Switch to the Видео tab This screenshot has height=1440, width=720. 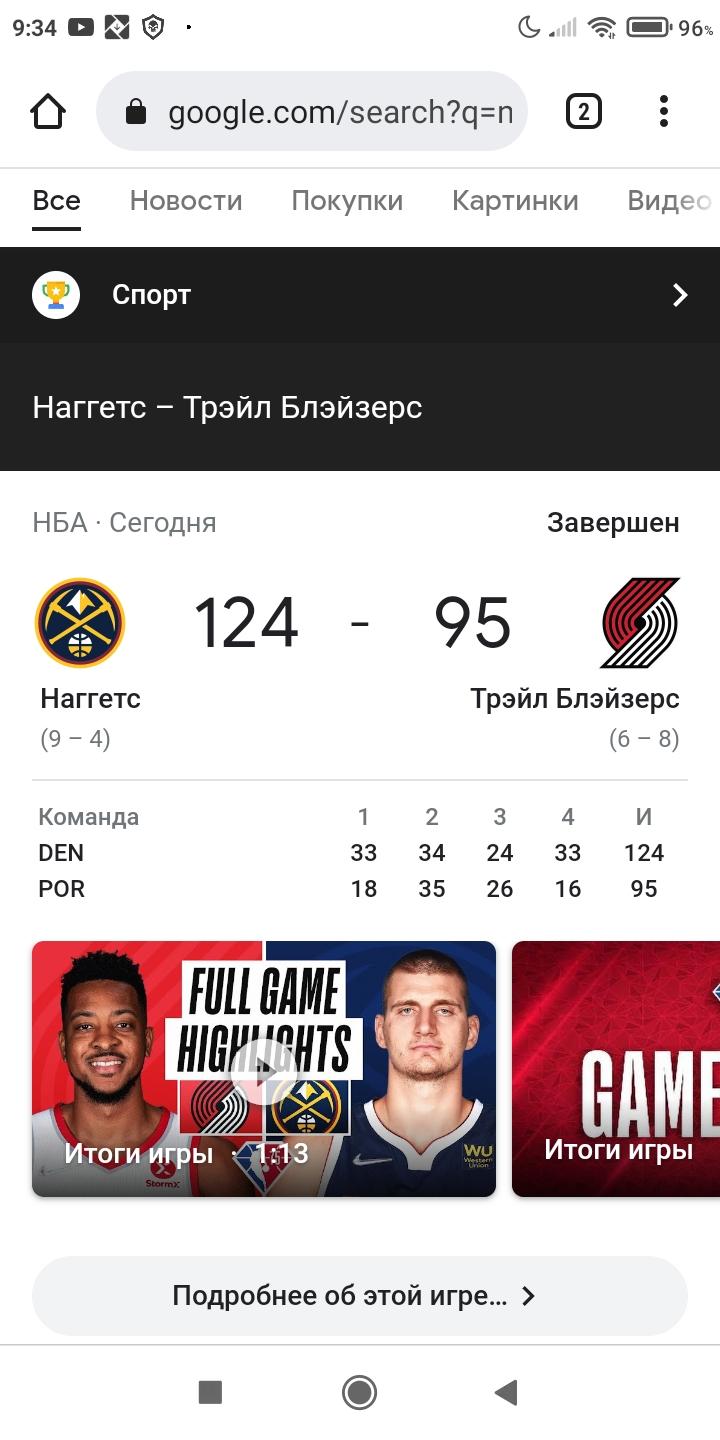[x=670, y=201]
